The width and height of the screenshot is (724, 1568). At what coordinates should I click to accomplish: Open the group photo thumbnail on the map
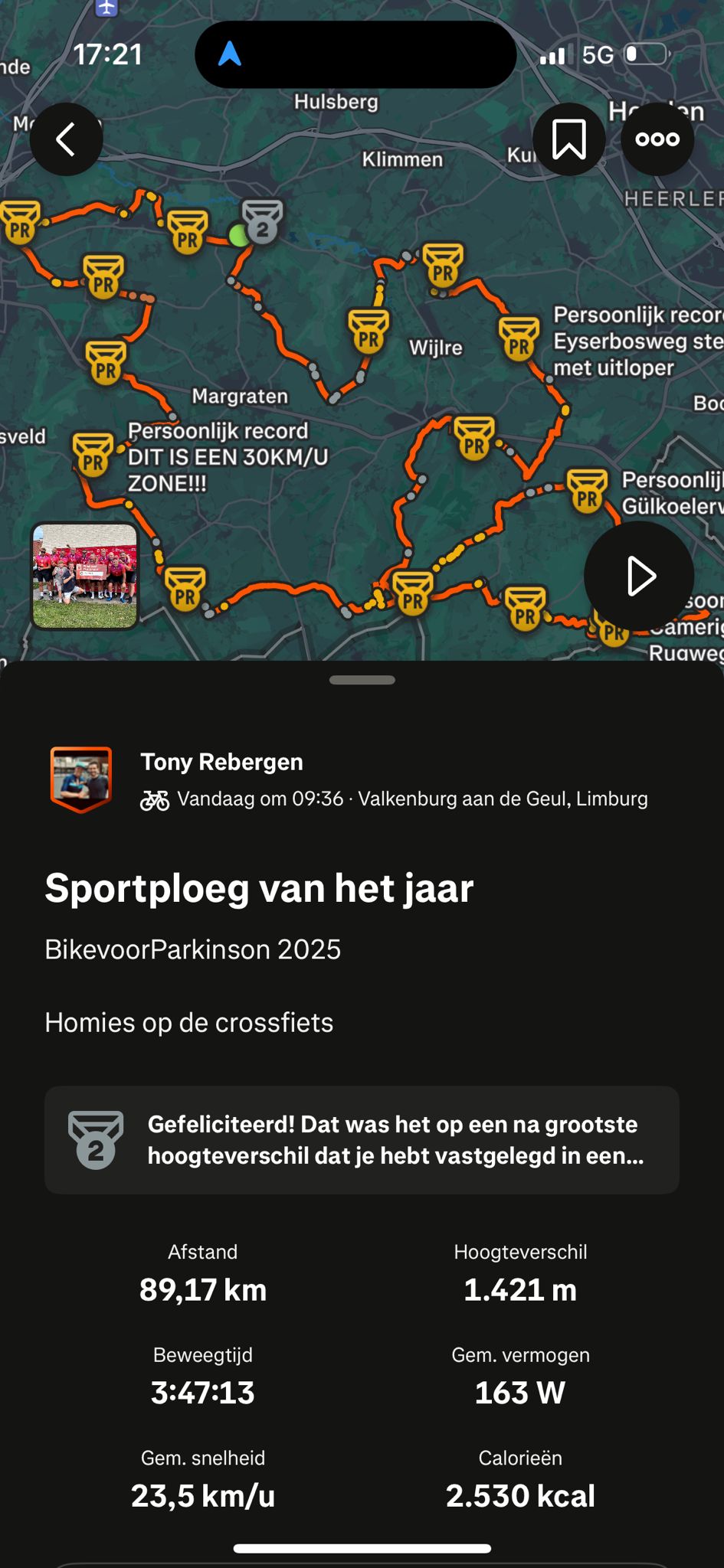pos(84,576)
